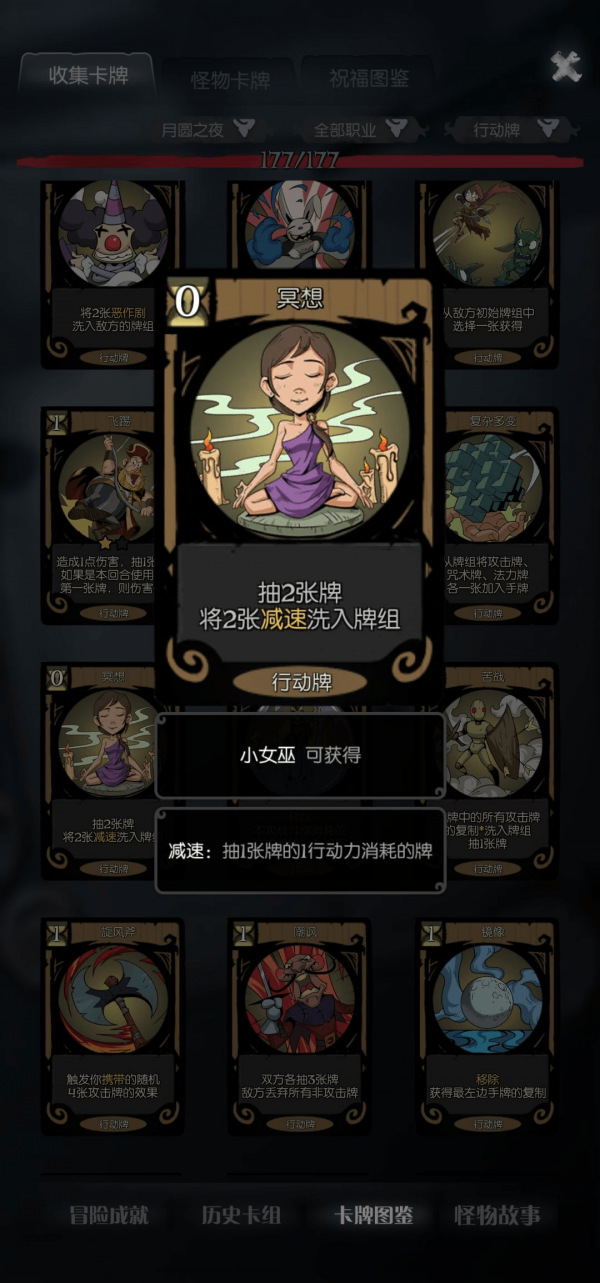Open the clown 恶作剧 card
The image size is (600, 1283).
[x=111, y=270]
